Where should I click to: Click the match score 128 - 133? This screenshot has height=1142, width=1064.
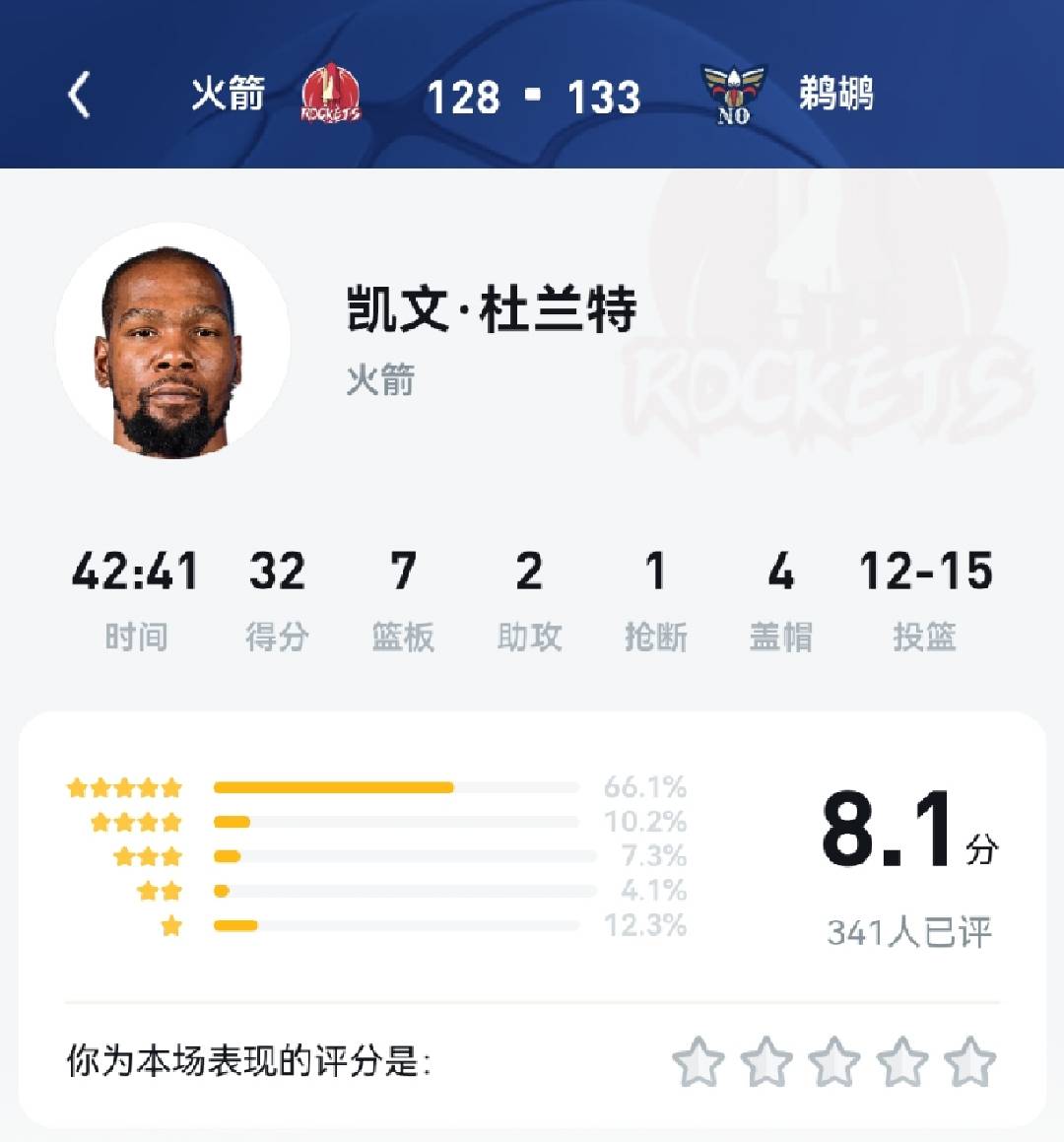coord(532,97)
